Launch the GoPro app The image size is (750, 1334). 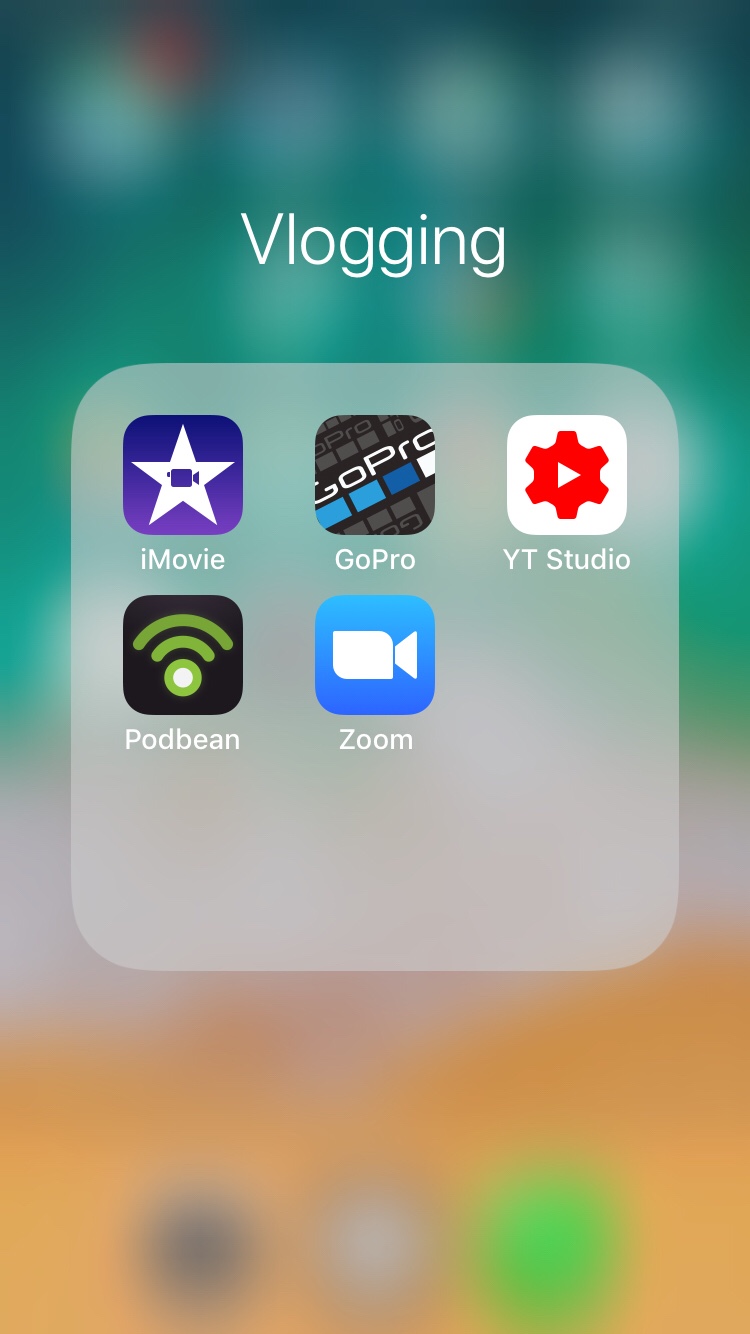pyautogui.click(x=375, y=475)
